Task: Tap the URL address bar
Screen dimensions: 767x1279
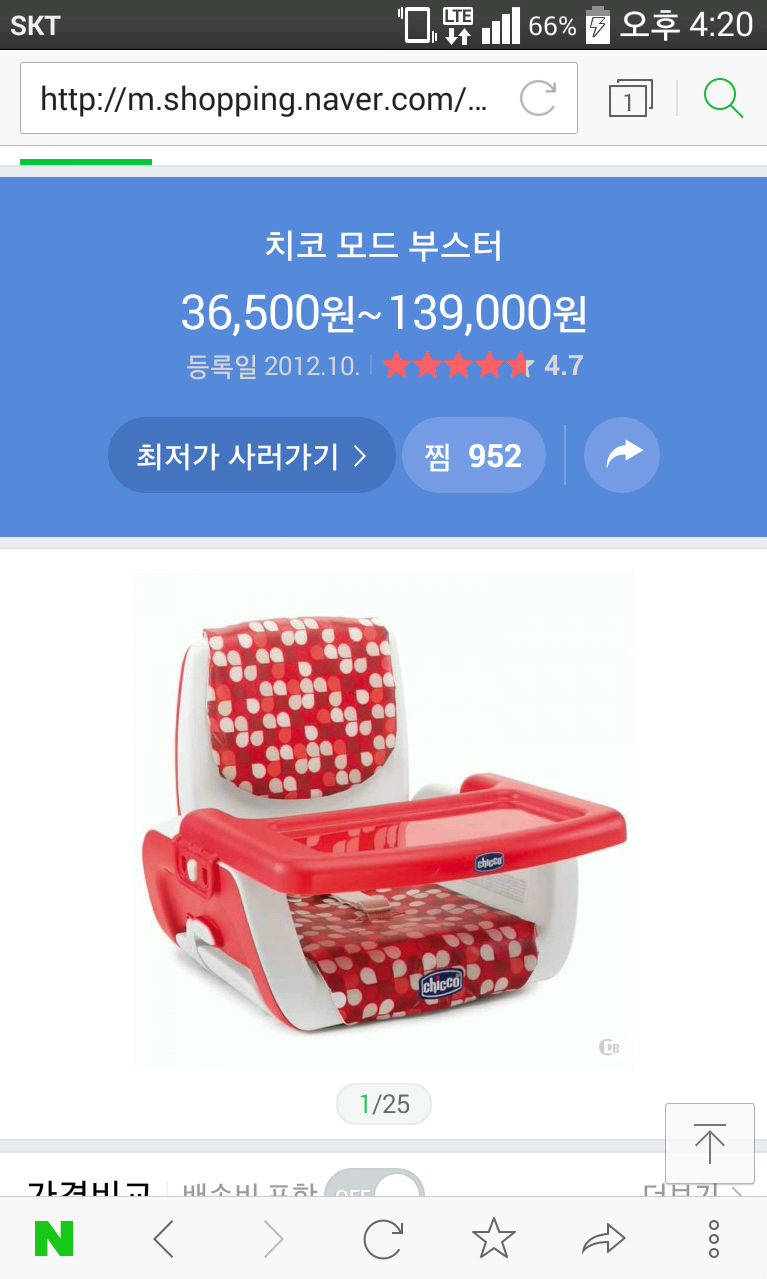Action: click(265, 99)
